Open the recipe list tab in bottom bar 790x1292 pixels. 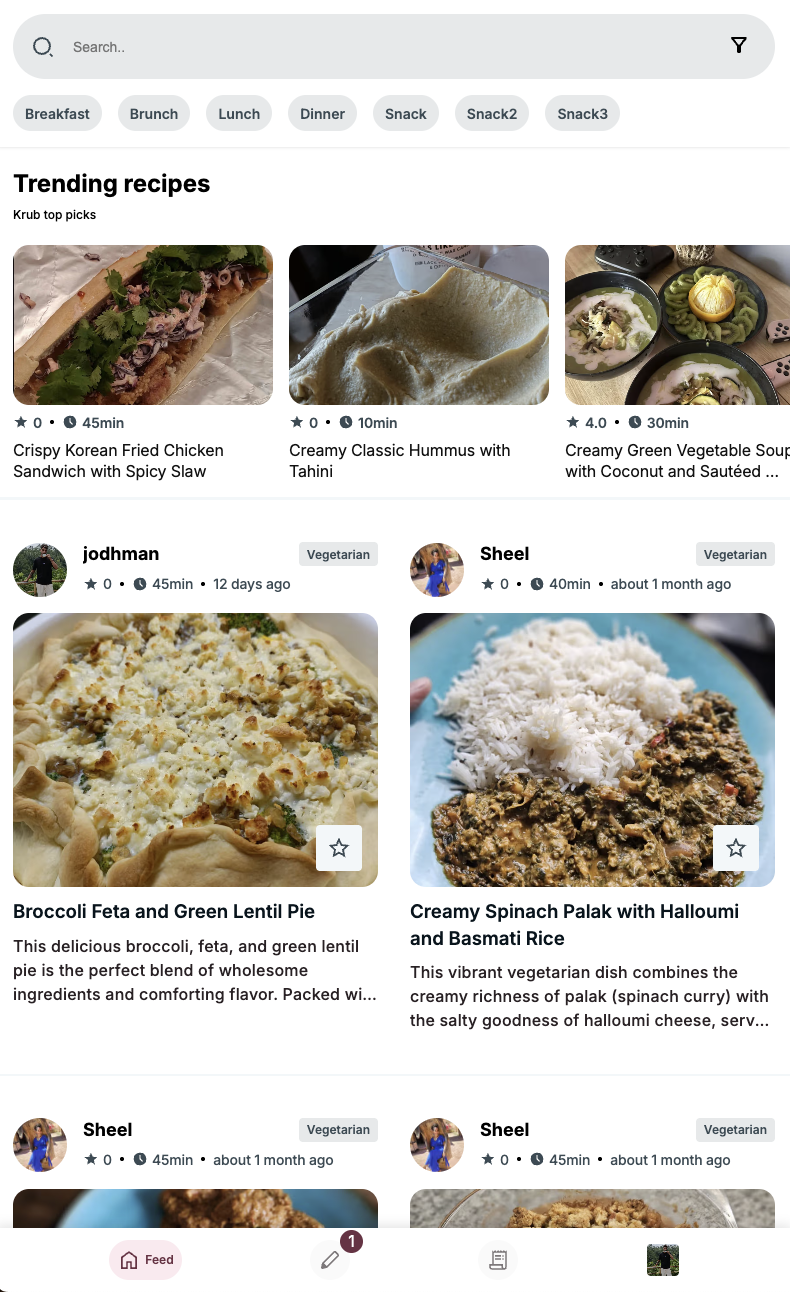click(x=497, y=1260)
